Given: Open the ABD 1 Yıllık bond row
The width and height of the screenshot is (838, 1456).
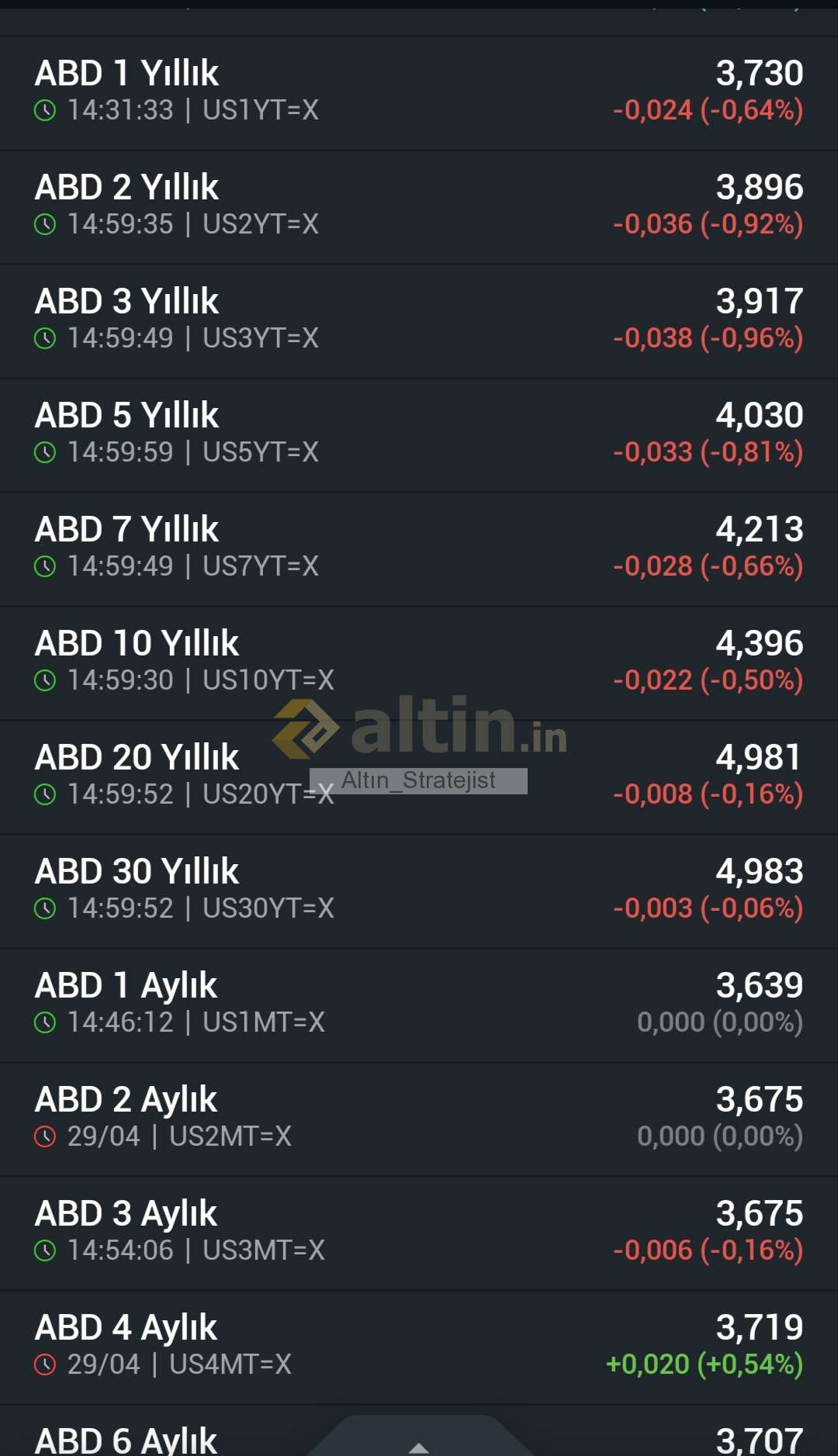Looking at the screenshot, I should [x=419, y=92].
